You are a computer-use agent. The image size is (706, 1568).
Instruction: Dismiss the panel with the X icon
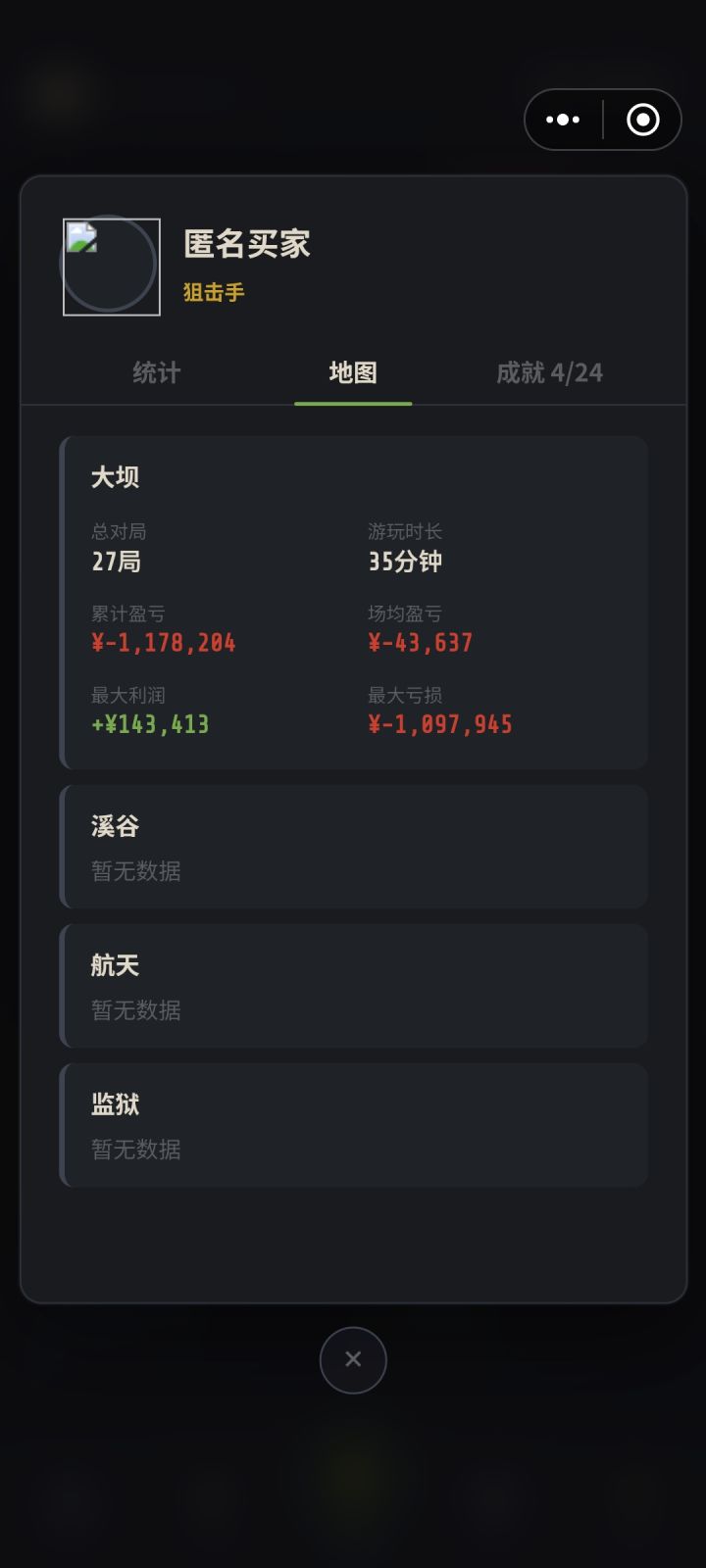(353, 1360)
